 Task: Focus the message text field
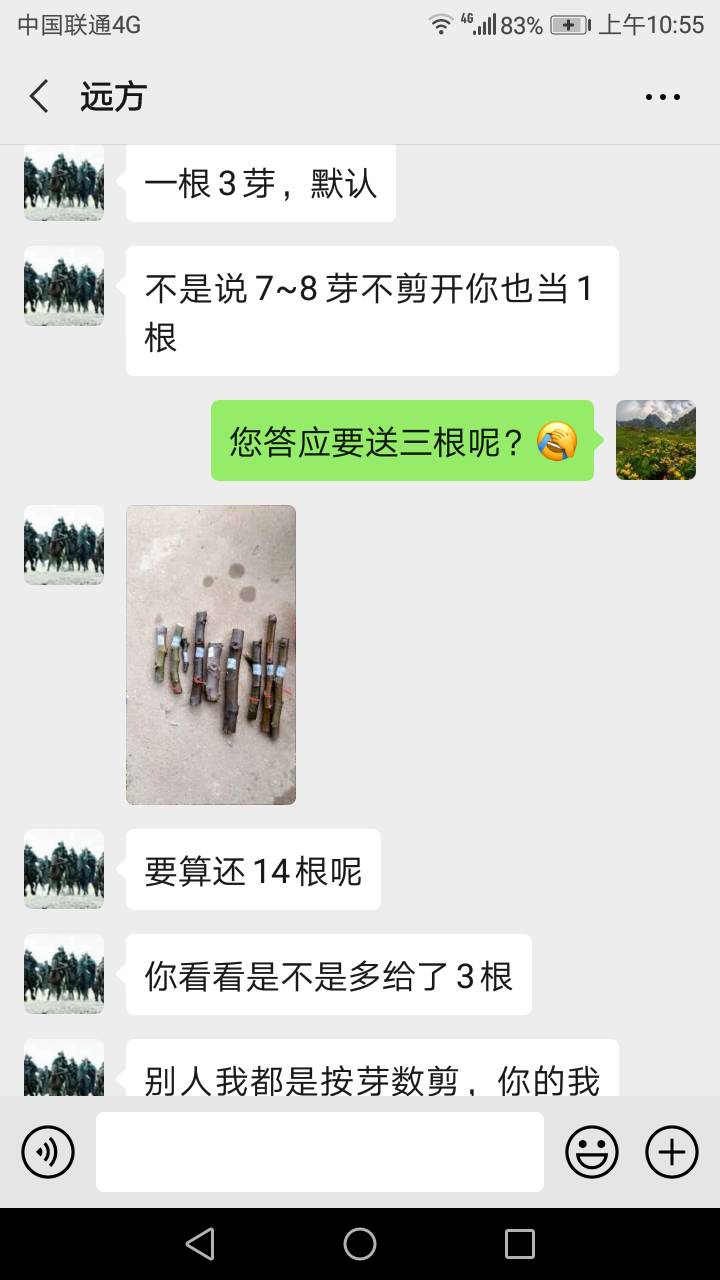point(320,1152)
